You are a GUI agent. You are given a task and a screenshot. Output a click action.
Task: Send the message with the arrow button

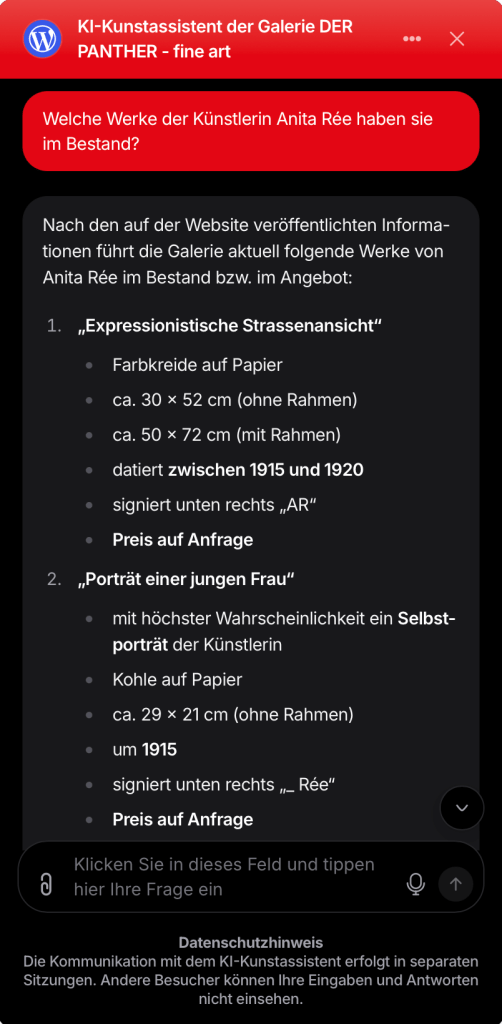[x=456, y=884]
